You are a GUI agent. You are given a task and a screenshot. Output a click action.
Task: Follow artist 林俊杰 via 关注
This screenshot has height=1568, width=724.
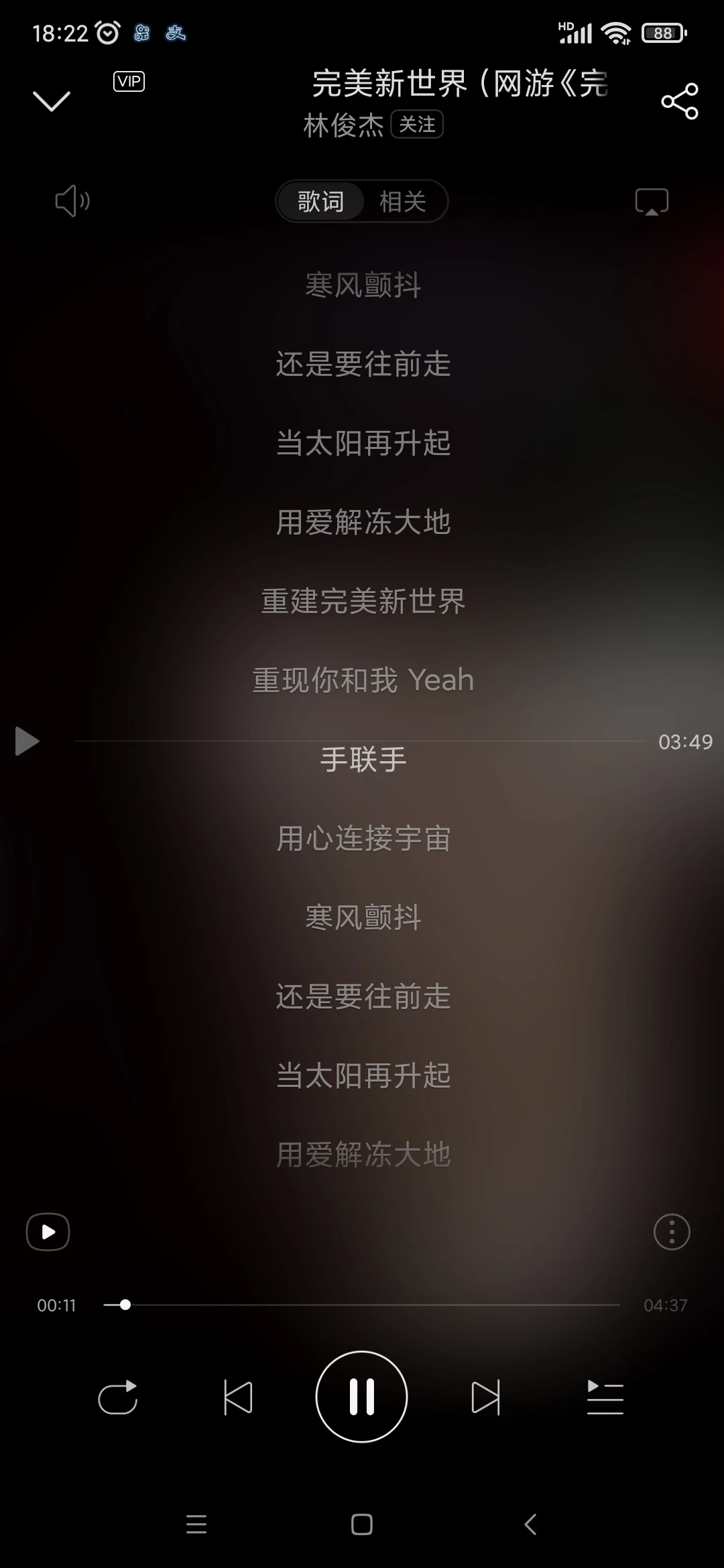click(x=417, y=125)
